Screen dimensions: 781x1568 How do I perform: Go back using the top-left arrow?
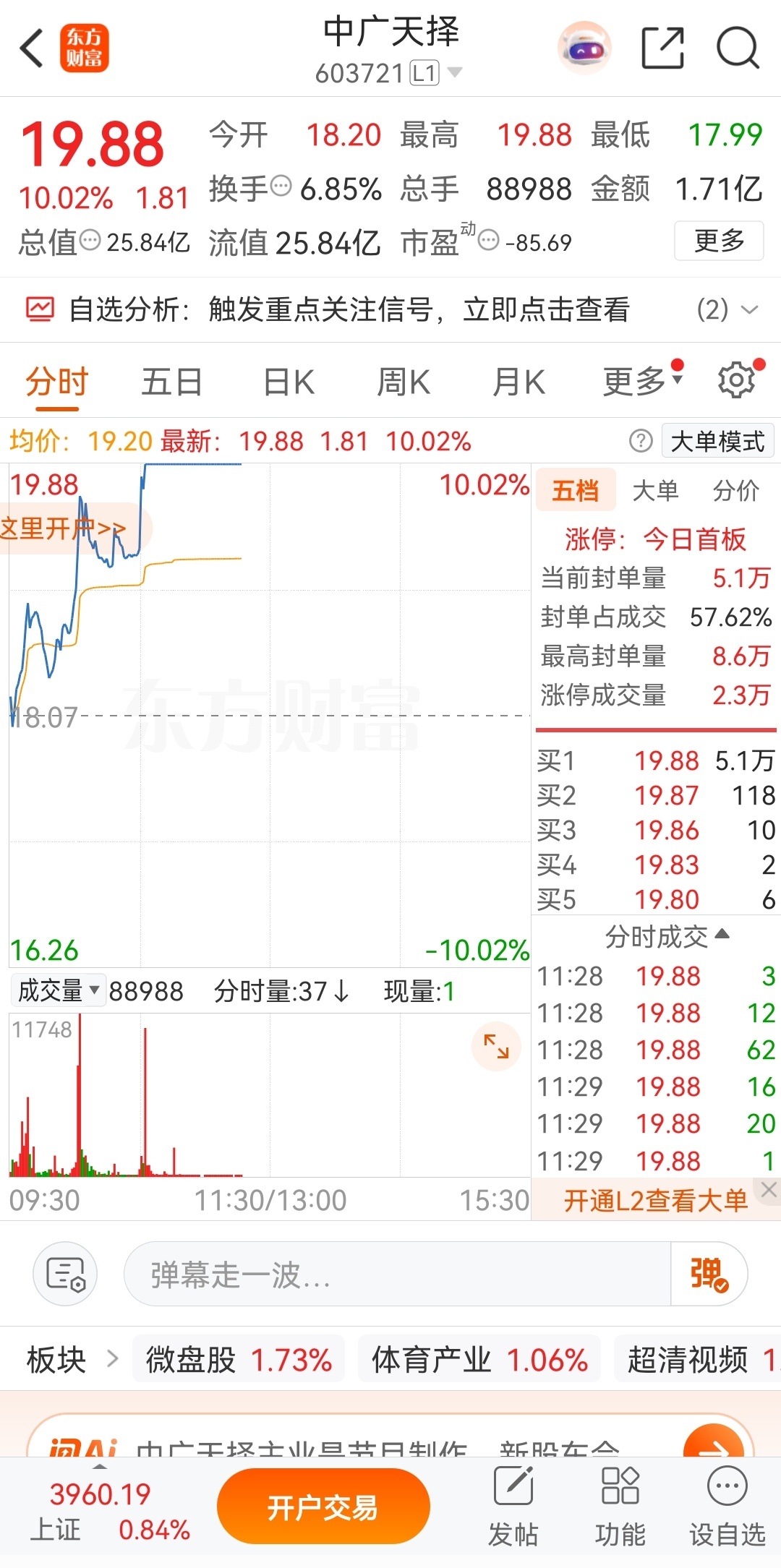point(32,48)
